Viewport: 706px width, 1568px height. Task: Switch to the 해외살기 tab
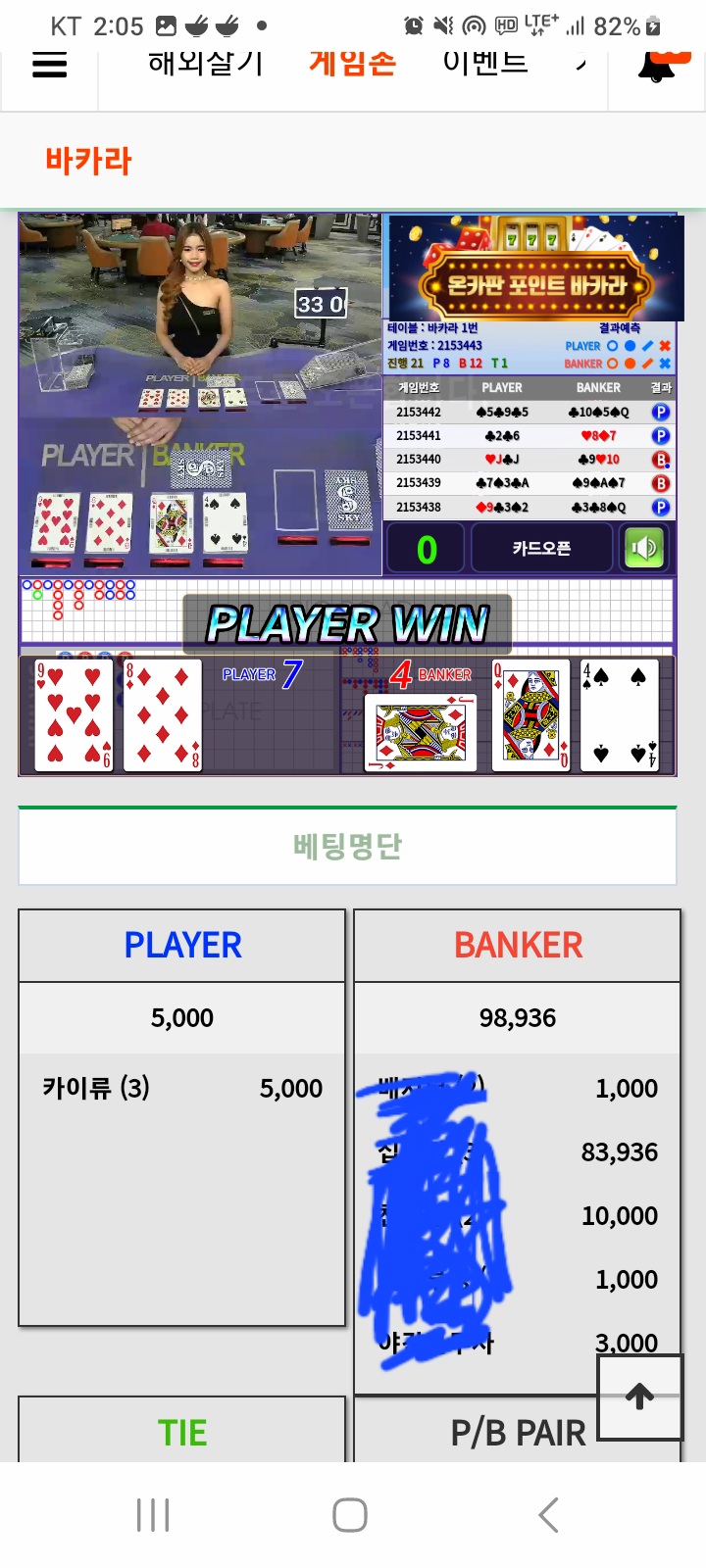coord(206,65)
